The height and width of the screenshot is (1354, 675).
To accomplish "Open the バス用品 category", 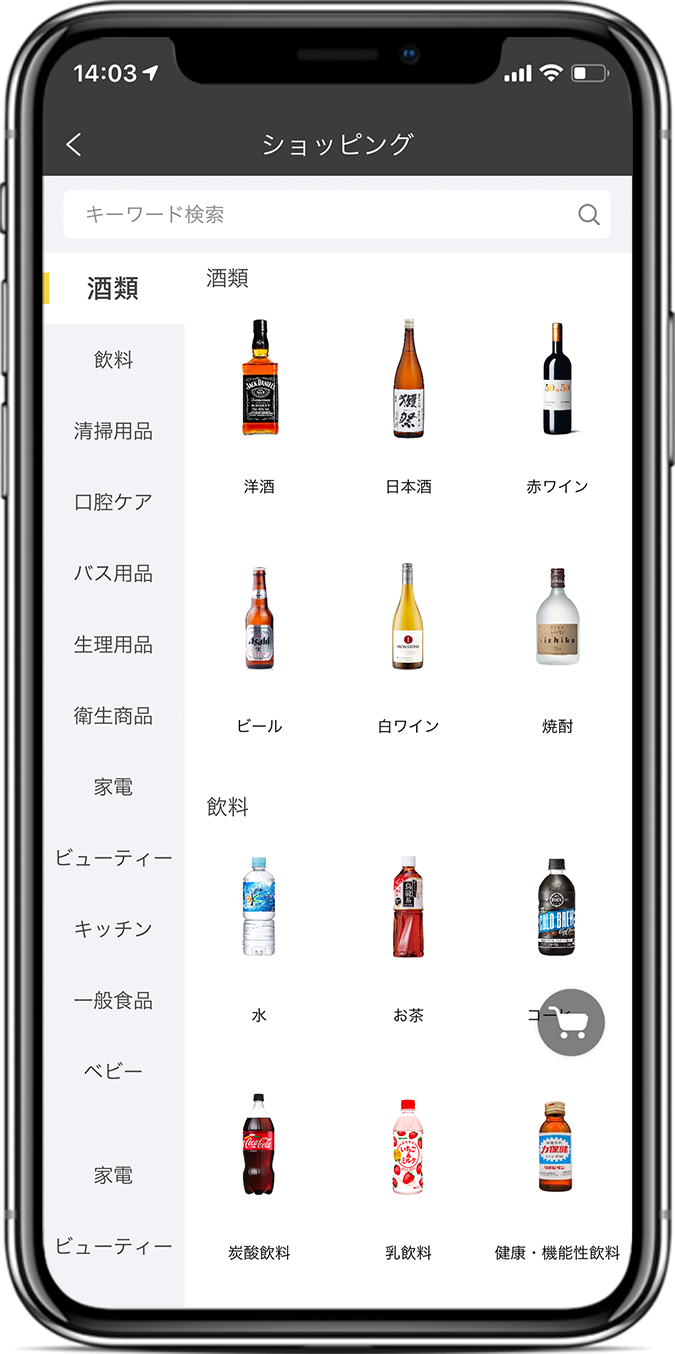I will tap(113, 573).
